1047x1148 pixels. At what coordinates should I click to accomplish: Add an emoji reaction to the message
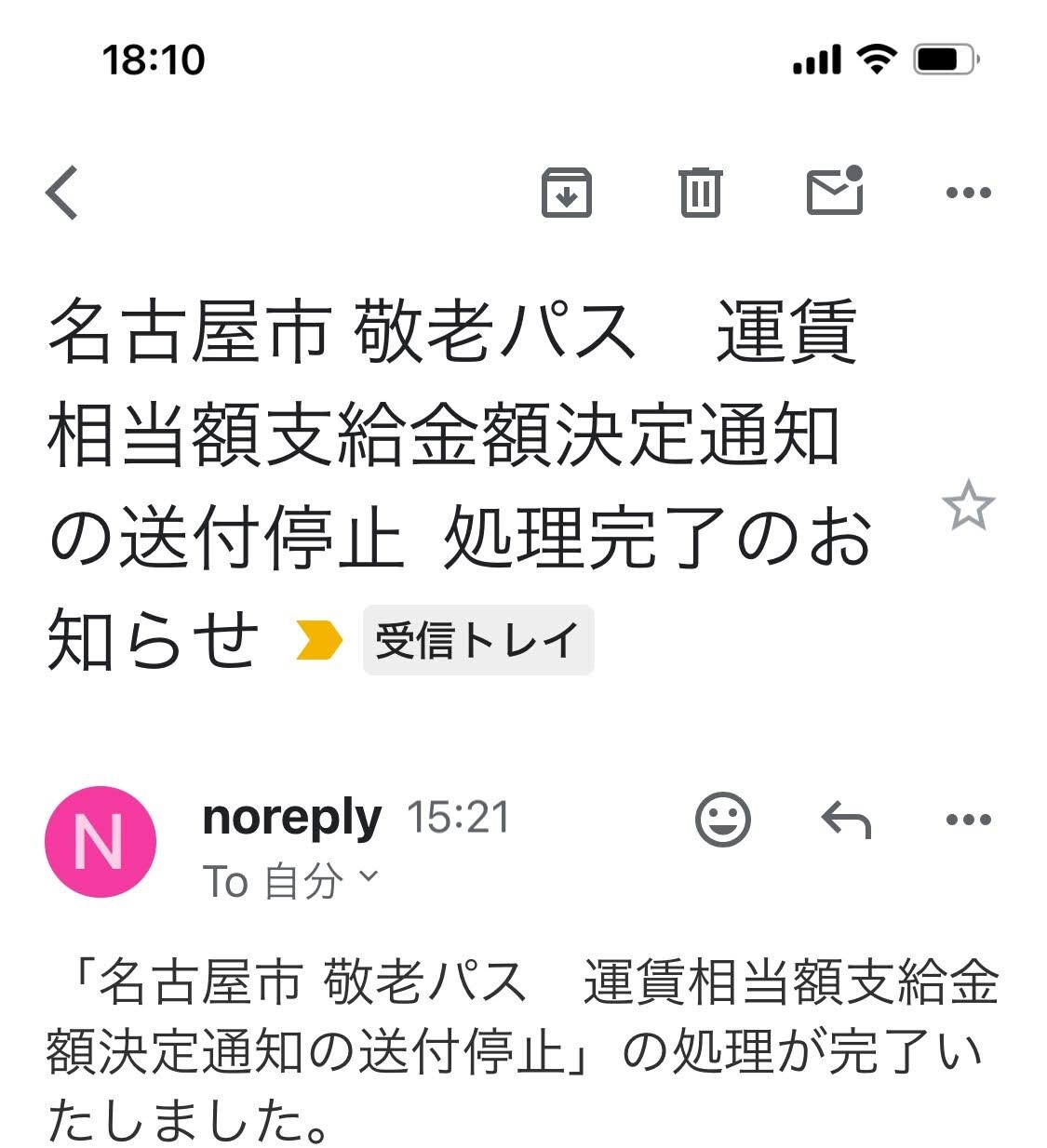[x=722, y=820]
